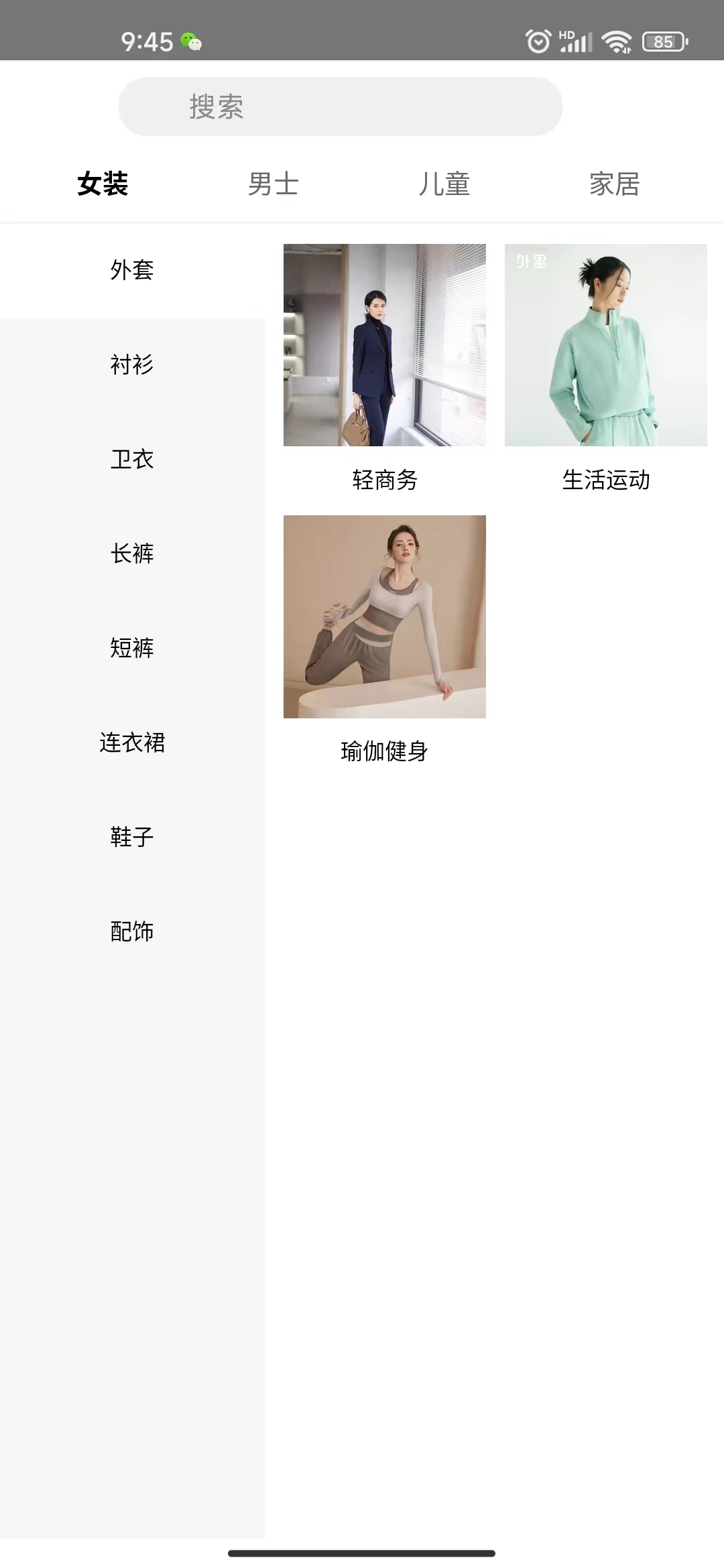Browse the 连衣裙 category

pyautogui.click(x=132, y=742)
